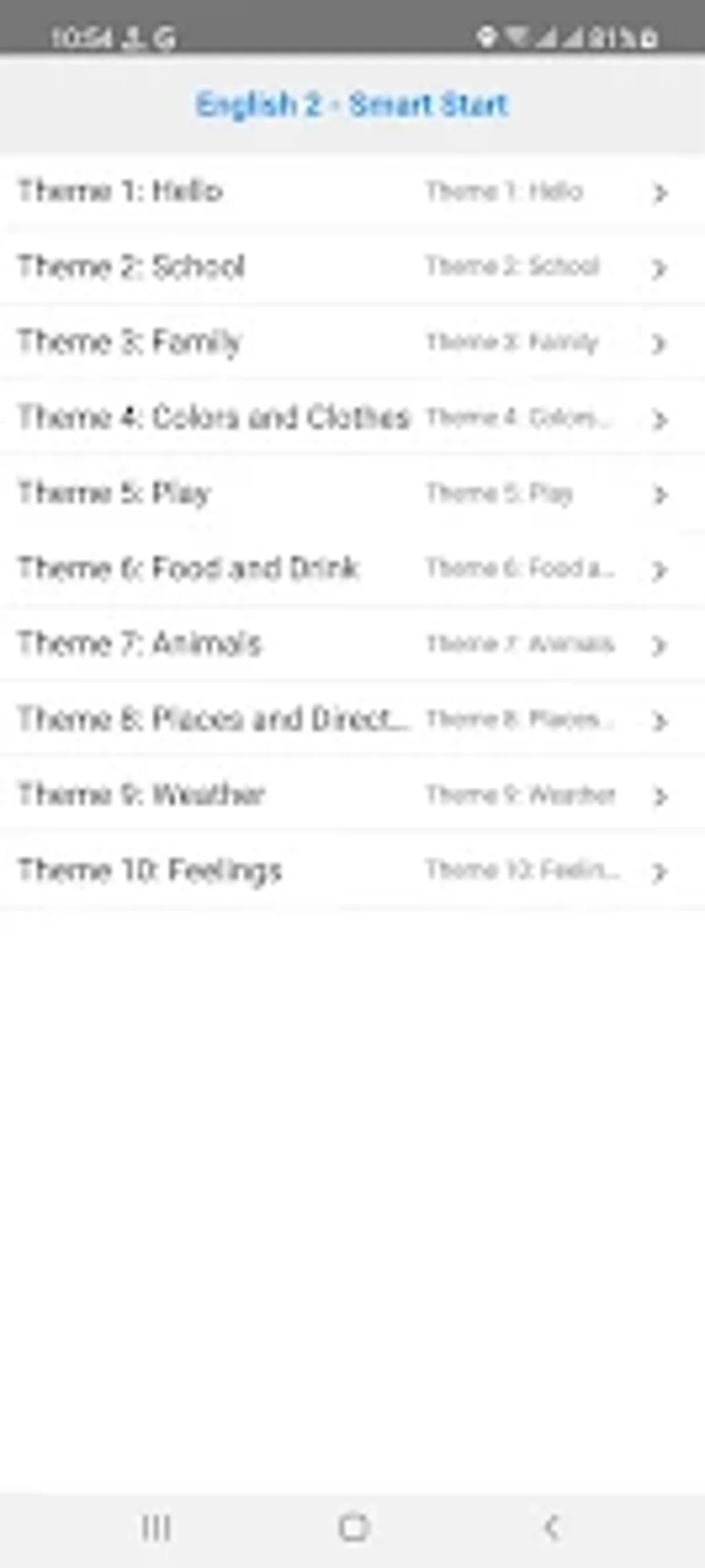Tap the system back button
This screenshot has height=1568, width=705.
pyautogui.click(x=551, y=1528)
